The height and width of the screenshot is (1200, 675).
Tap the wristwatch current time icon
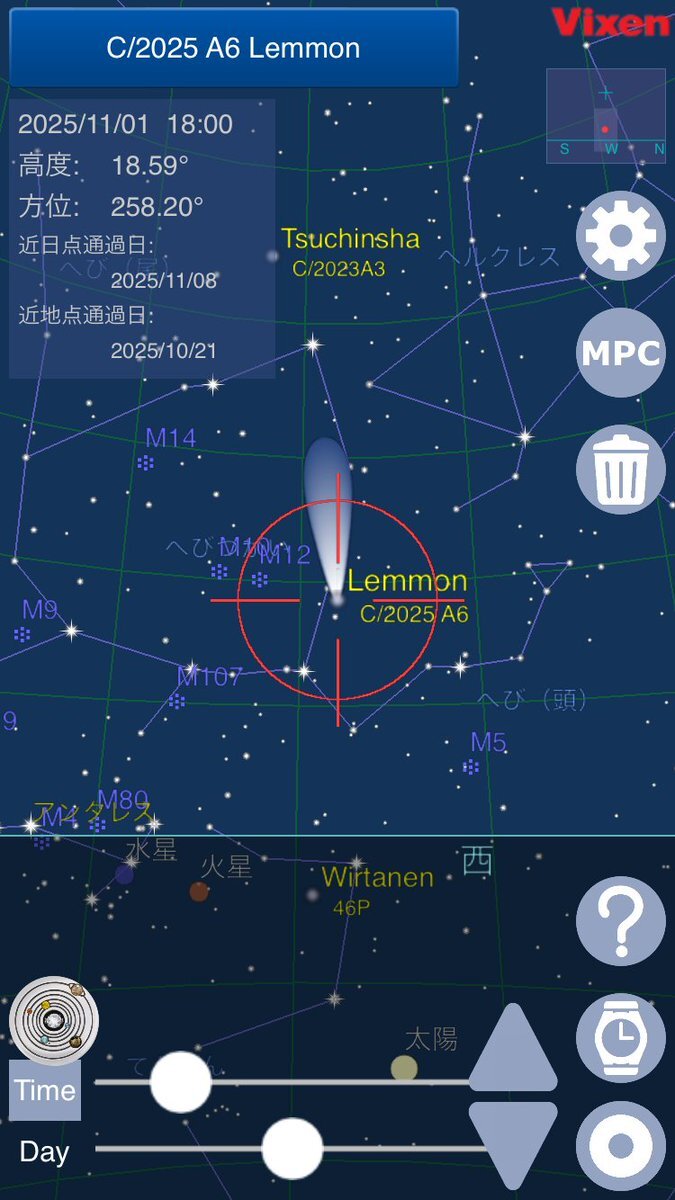tap(620, 1036)
